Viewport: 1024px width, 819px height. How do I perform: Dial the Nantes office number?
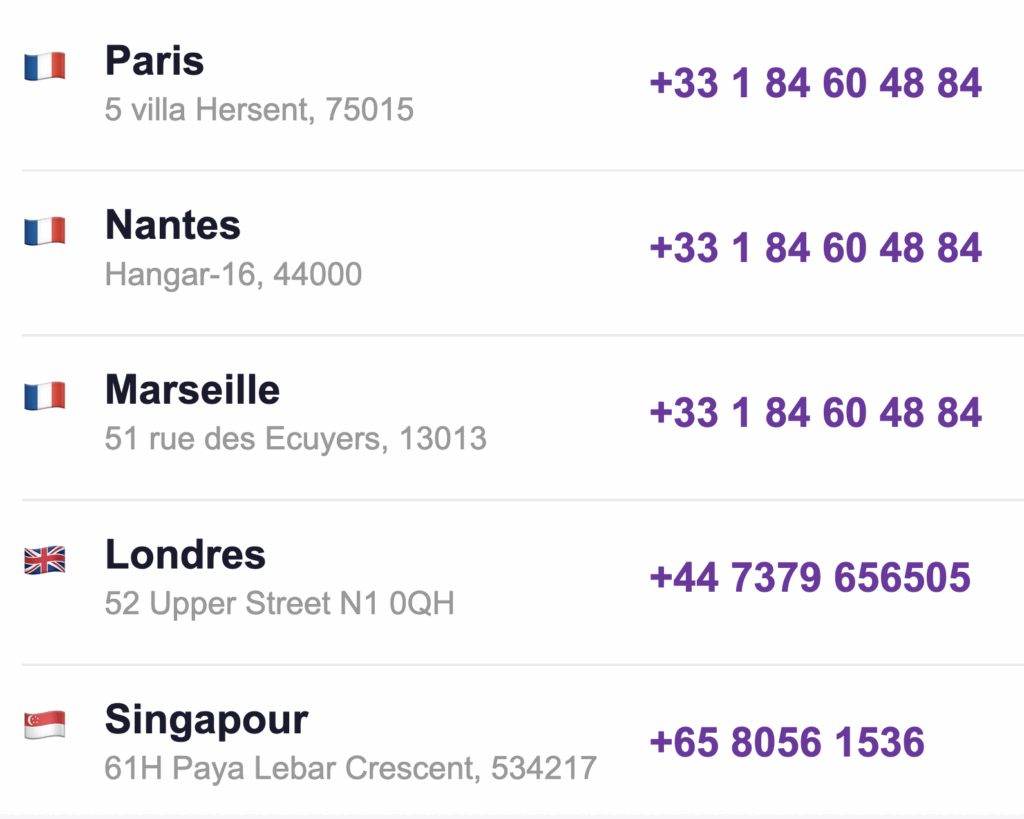click(815, 249)
